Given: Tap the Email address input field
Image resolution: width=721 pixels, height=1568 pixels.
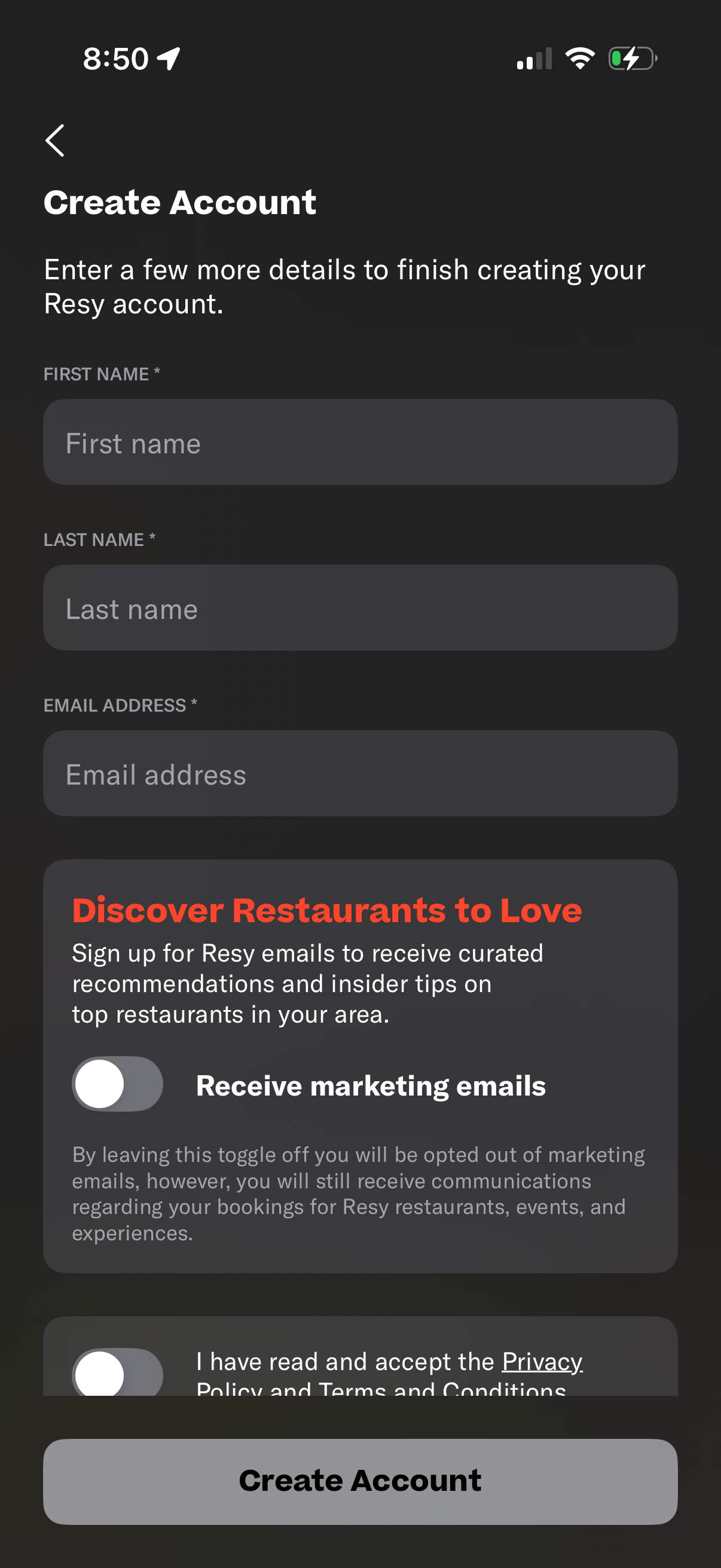Looking at the screenshot, I should (360, 774).
